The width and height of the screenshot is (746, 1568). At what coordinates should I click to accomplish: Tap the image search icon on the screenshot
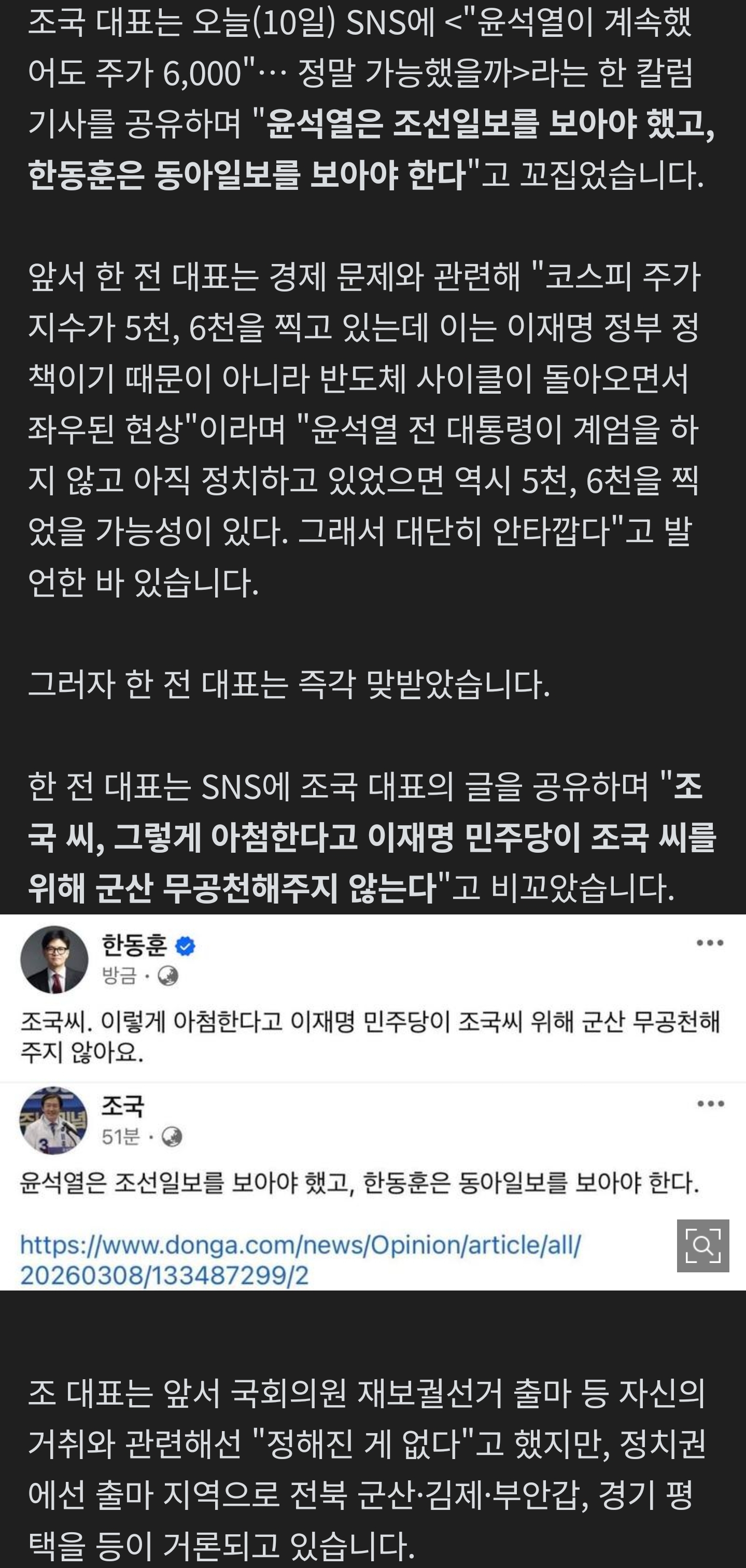[x=702, y=1245]
